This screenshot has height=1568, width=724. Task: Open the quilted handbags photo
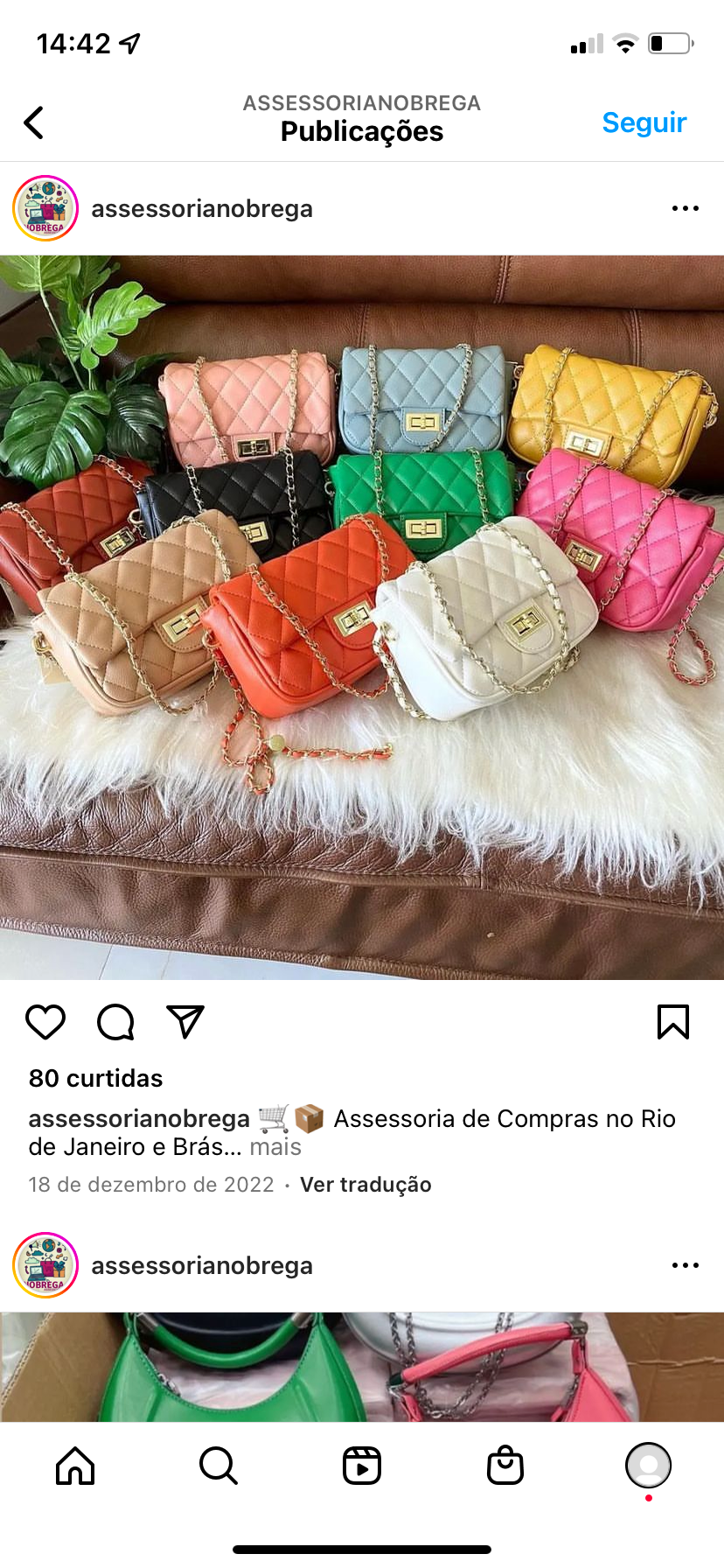(x=362, y=617)
